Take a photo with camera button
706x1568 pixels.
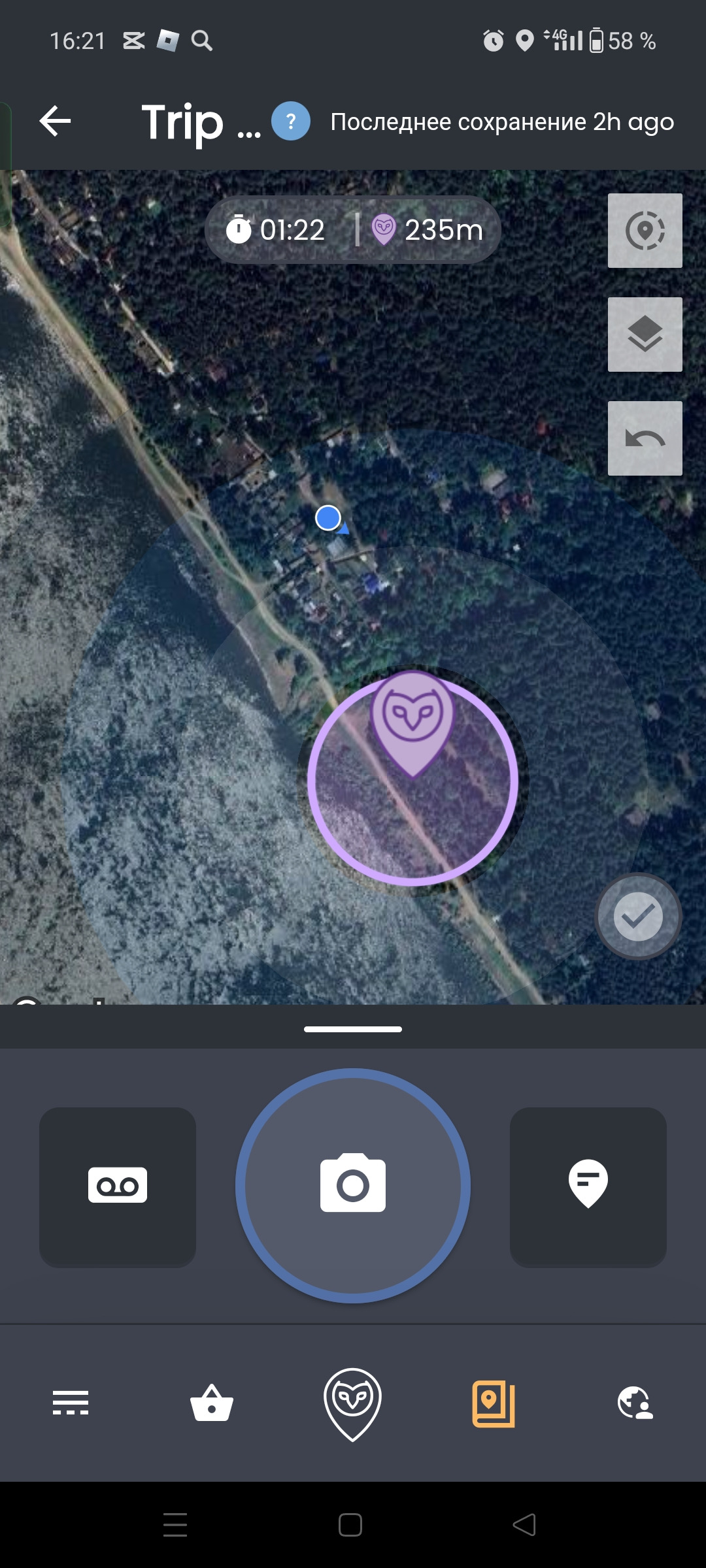pyautogui.click(x=353, y=1185)
